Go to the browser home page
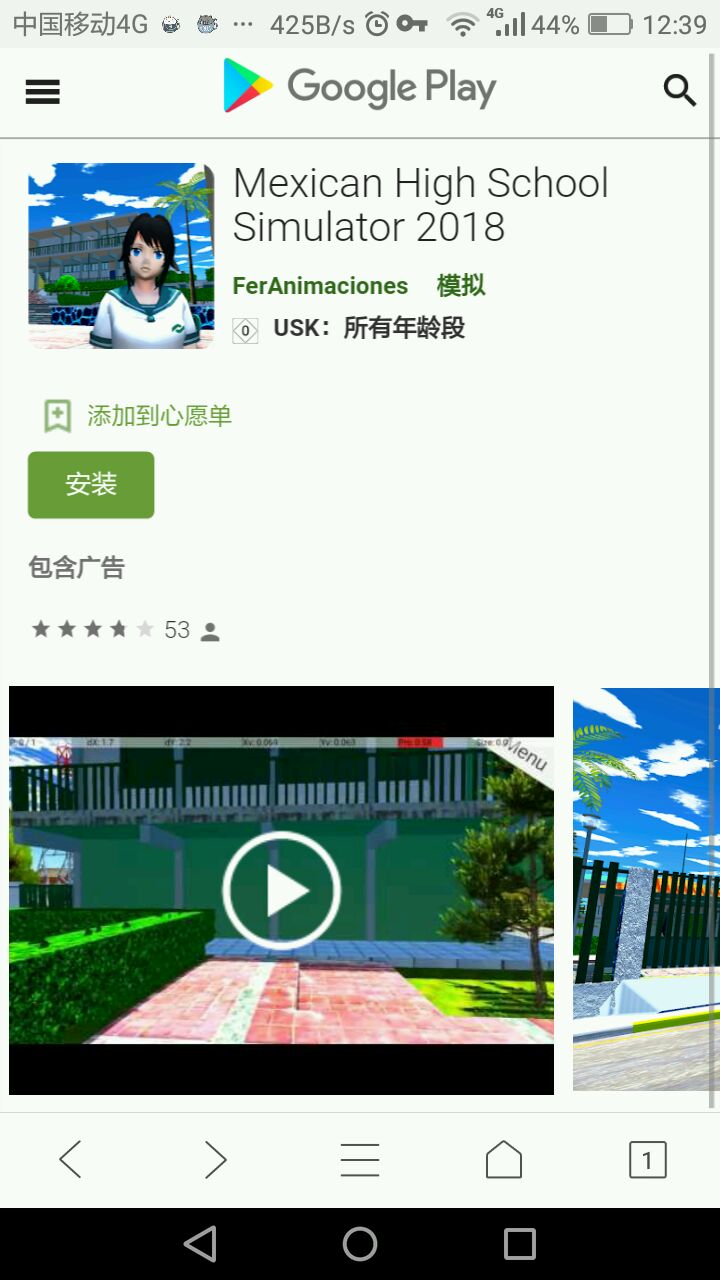The height and width of the screenshot is (1280, 720). point(503,1160)
